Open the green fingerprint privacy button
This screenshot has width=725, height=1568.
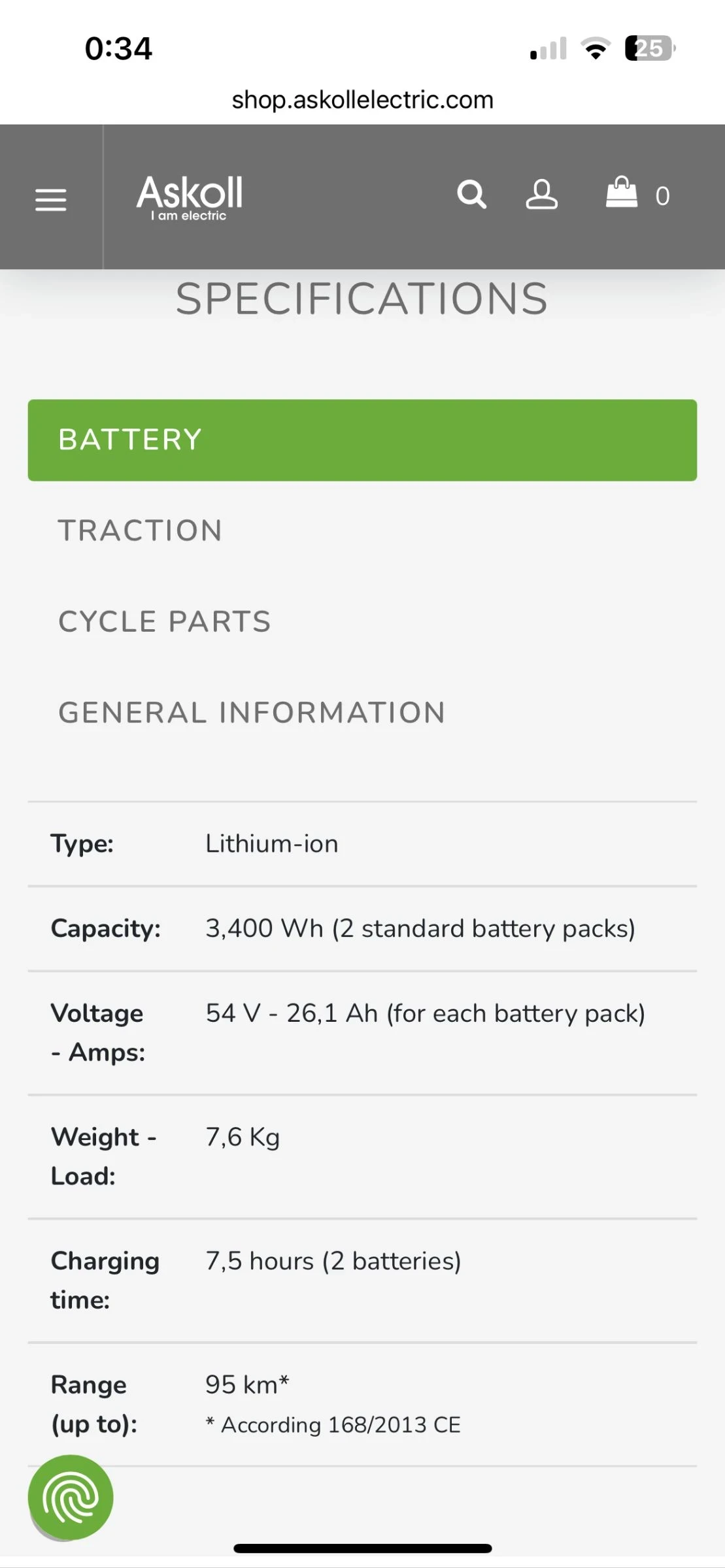[71, 1496]
